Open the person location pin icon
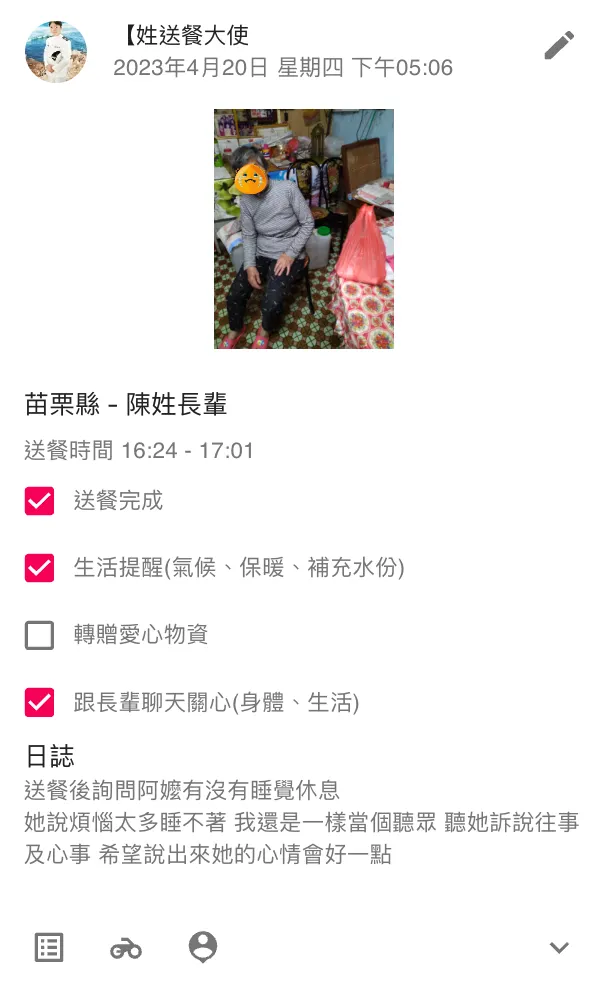The width and height of the screenshot is (610, 986). [x=203, y=947]
